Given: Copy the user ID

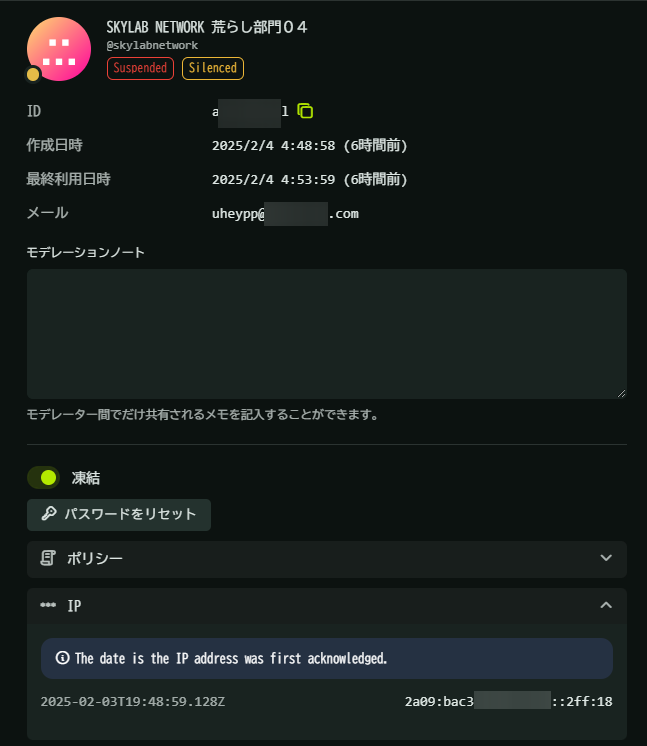Looking at the screenshot, I should (306, 111).
